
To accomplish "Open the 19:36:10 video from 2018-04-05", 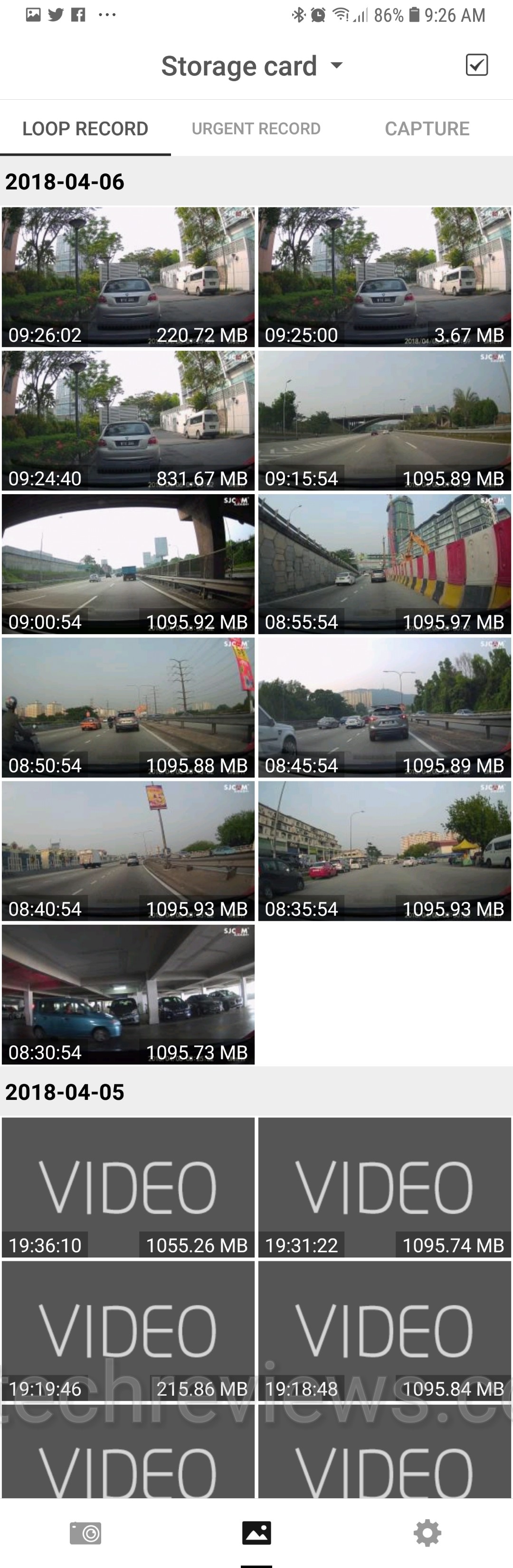I will 128,1187.
